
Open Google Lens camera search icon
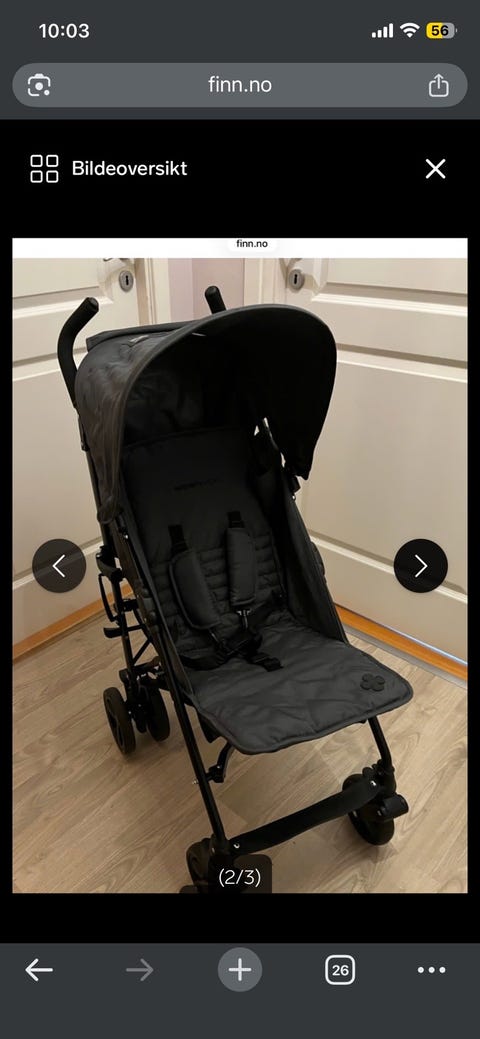[39, 85]
